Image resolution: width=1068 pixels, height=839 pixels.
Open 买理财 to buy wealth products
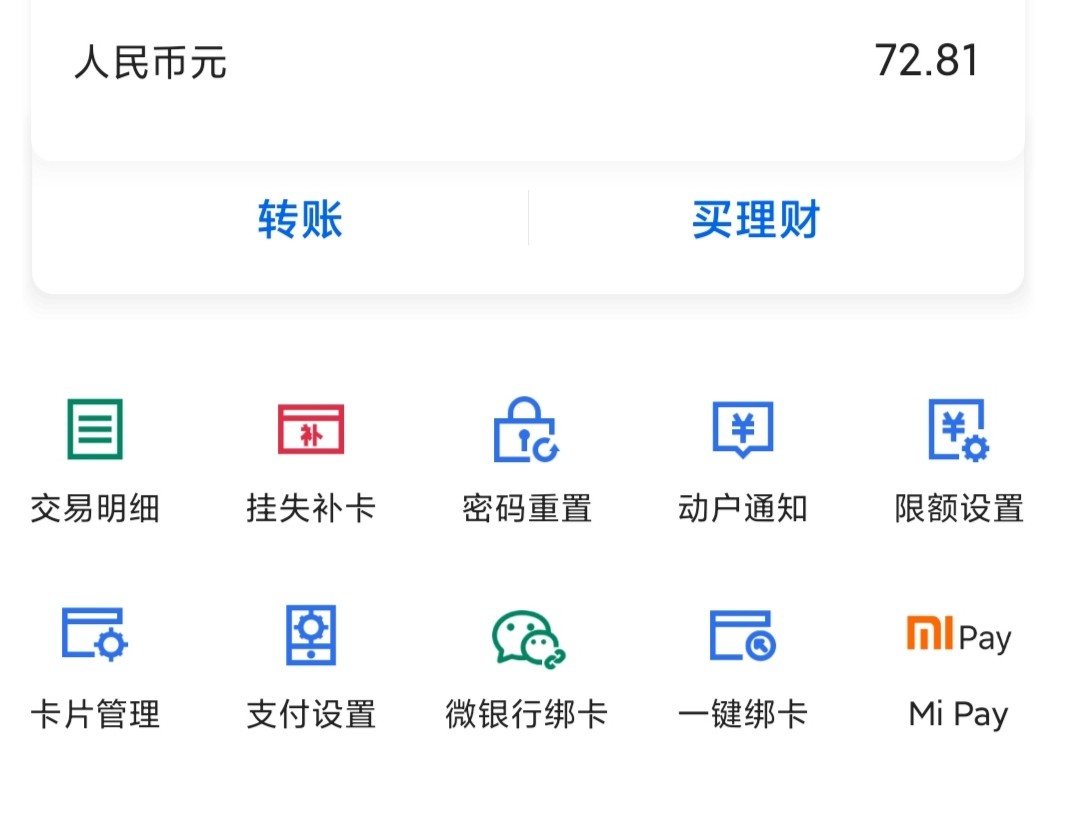755,219
